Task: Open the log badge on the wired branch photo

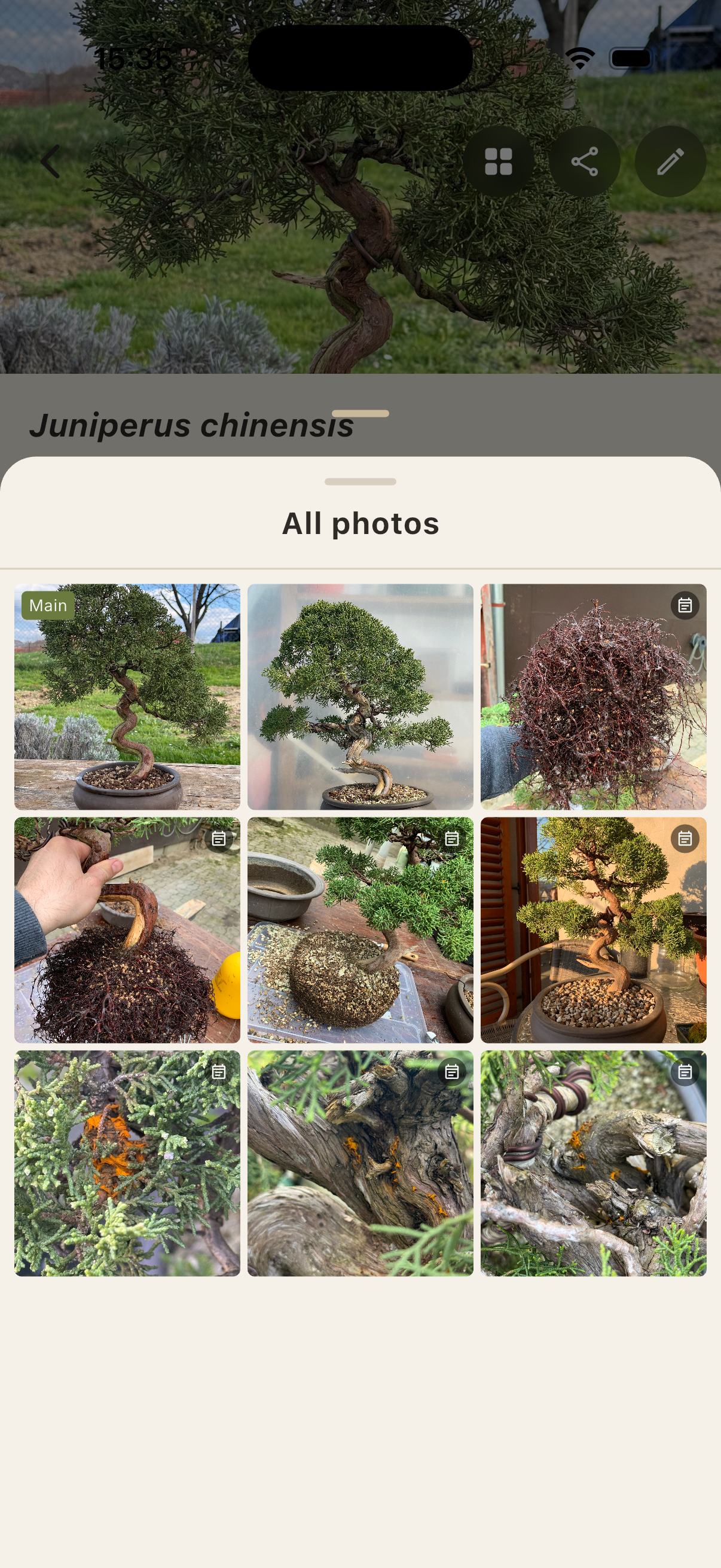Action: [685, 1072]
